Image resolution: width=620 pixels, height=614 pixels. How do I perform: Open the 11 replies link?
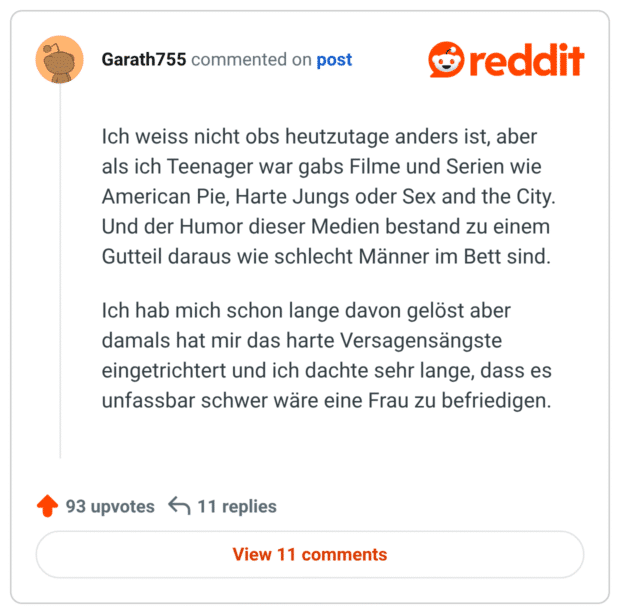[223, 506]
